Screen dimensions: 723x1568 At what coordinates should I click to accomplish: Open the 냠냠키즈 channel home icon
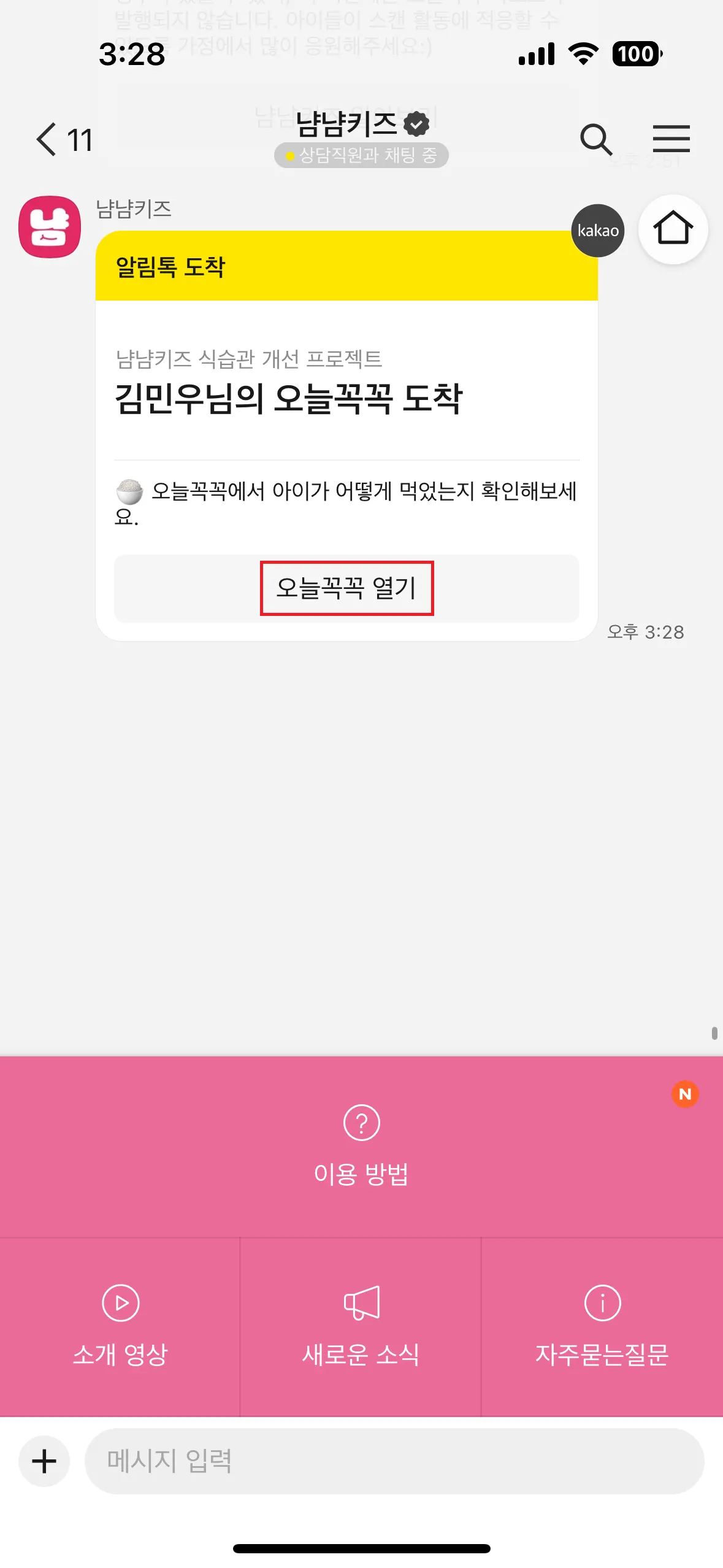(673, 229)
